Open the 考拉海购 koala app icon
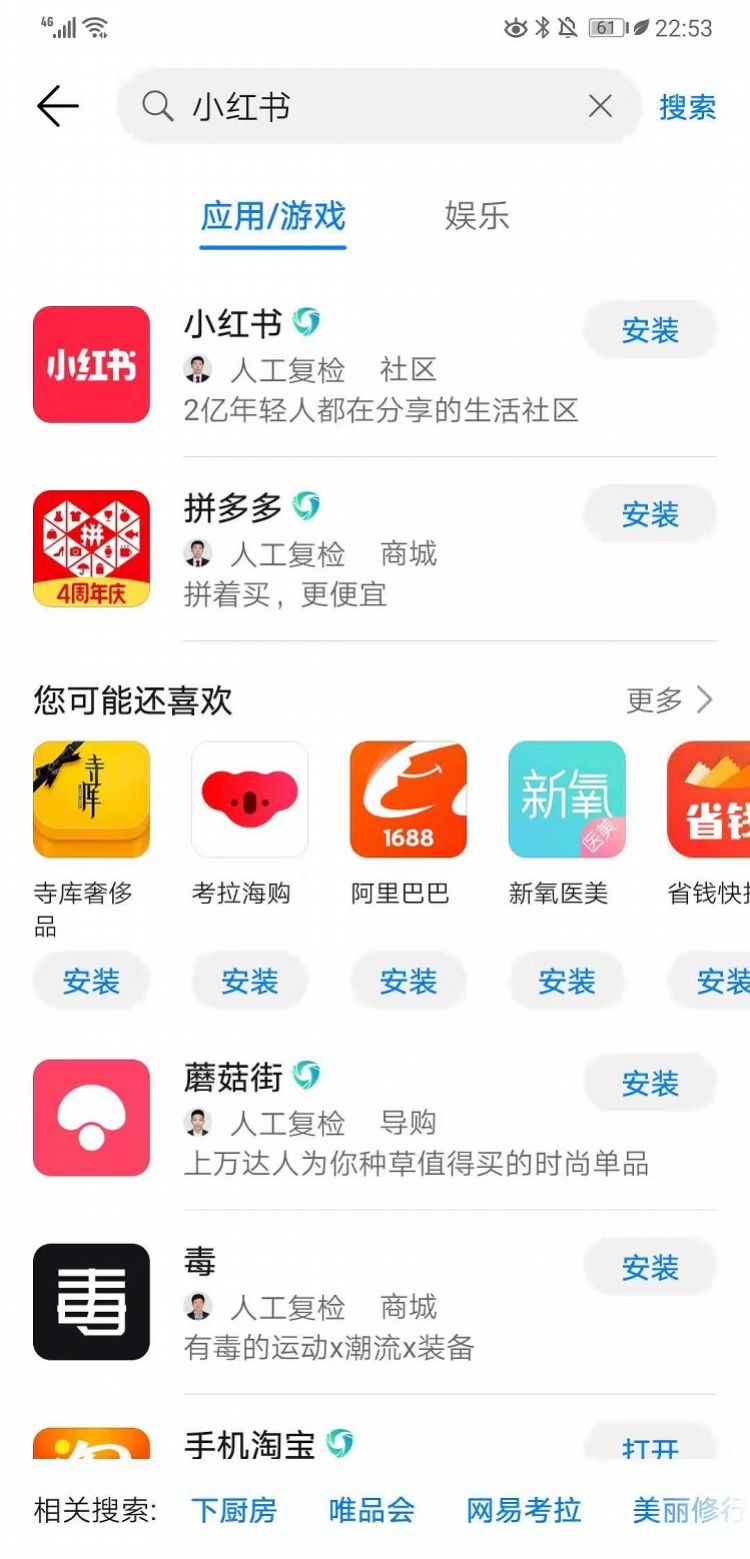The image size is (750, 1559). 249,799
